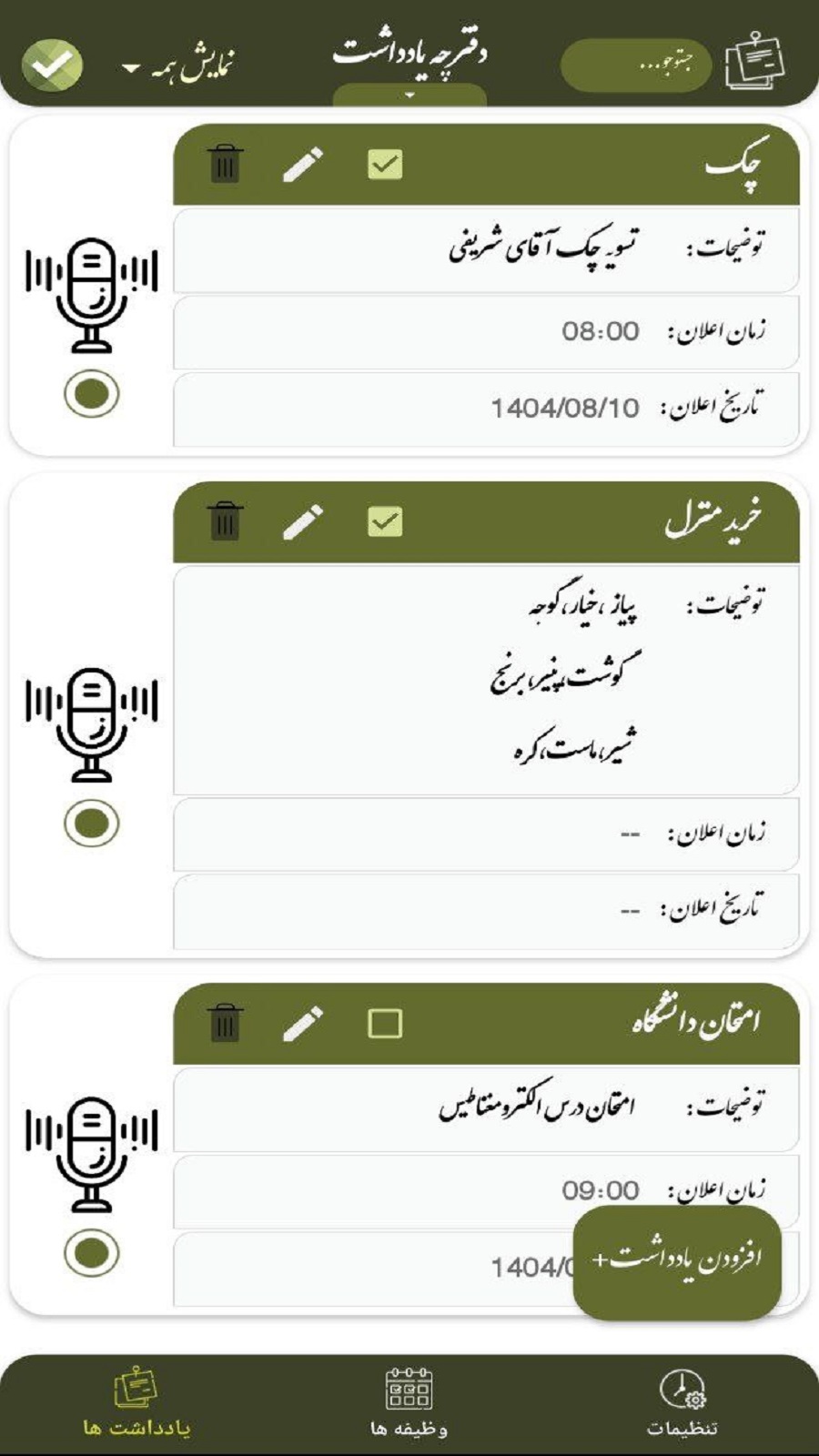Select the یادداشت ها tab
Viewport: 819px width, 1456px height.
pyautogui.click(x=136, y=1403)
